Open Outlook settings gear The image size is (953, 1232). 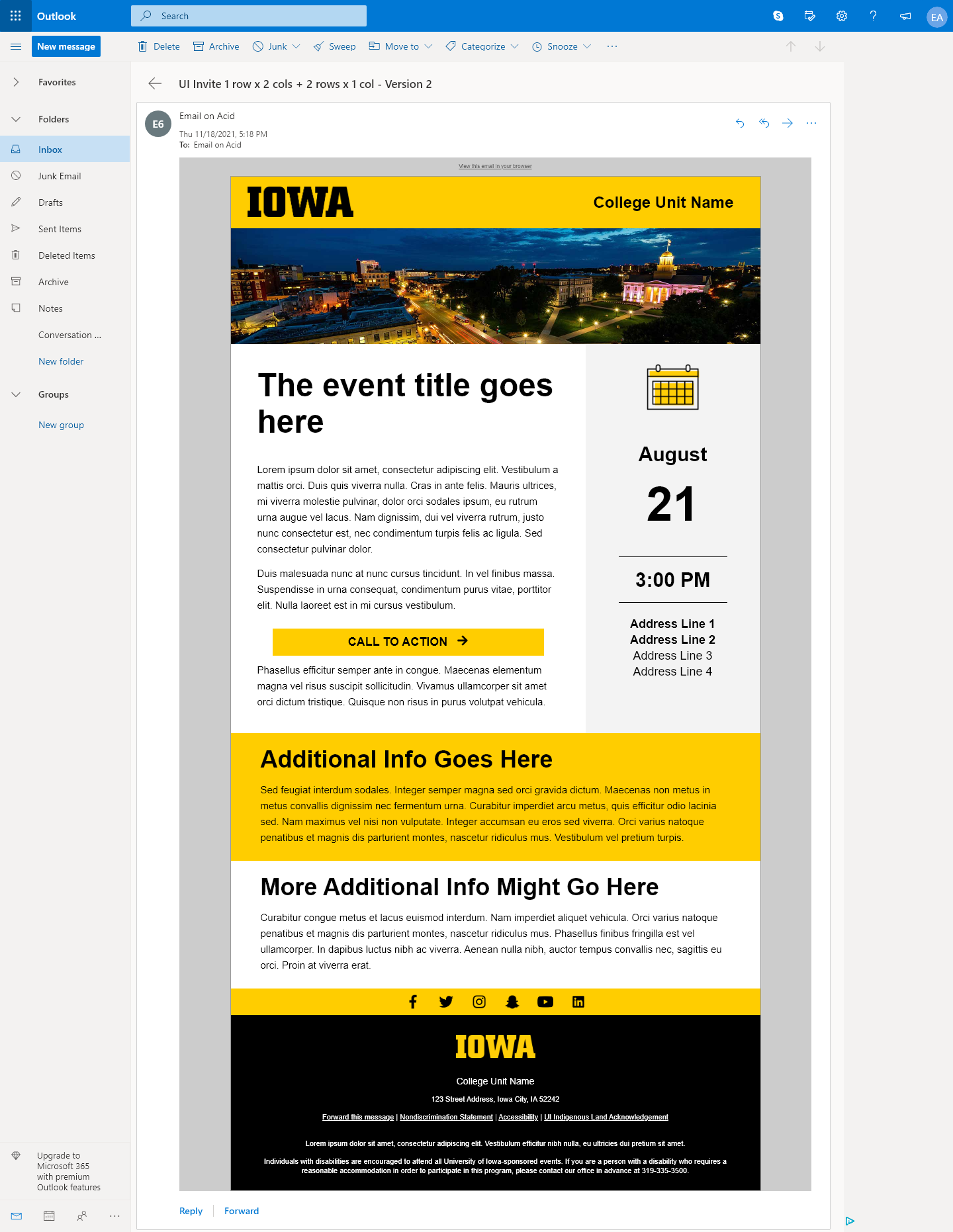click(841, 16)
